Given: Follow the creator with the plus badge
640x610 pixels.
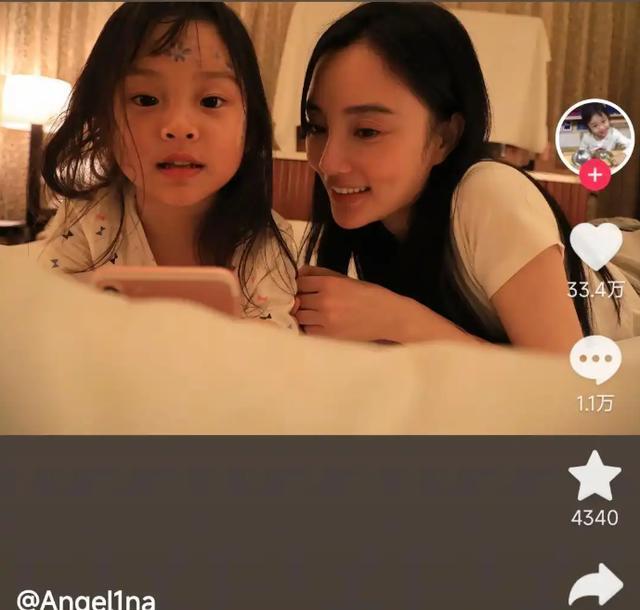Looking at the screenshot, I should point(595,175).
